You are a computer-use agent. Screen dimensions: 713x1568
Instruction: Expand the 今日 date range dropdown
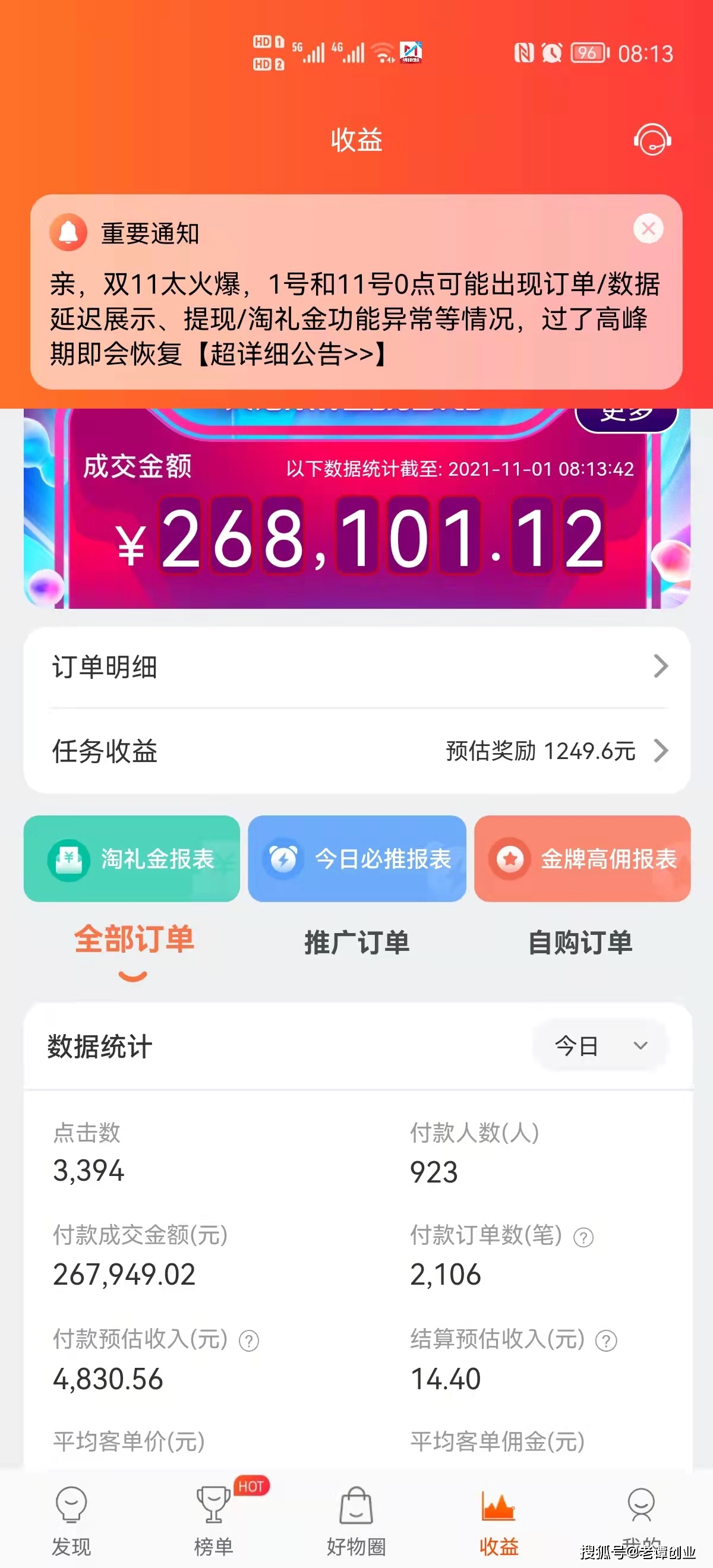600,1047
